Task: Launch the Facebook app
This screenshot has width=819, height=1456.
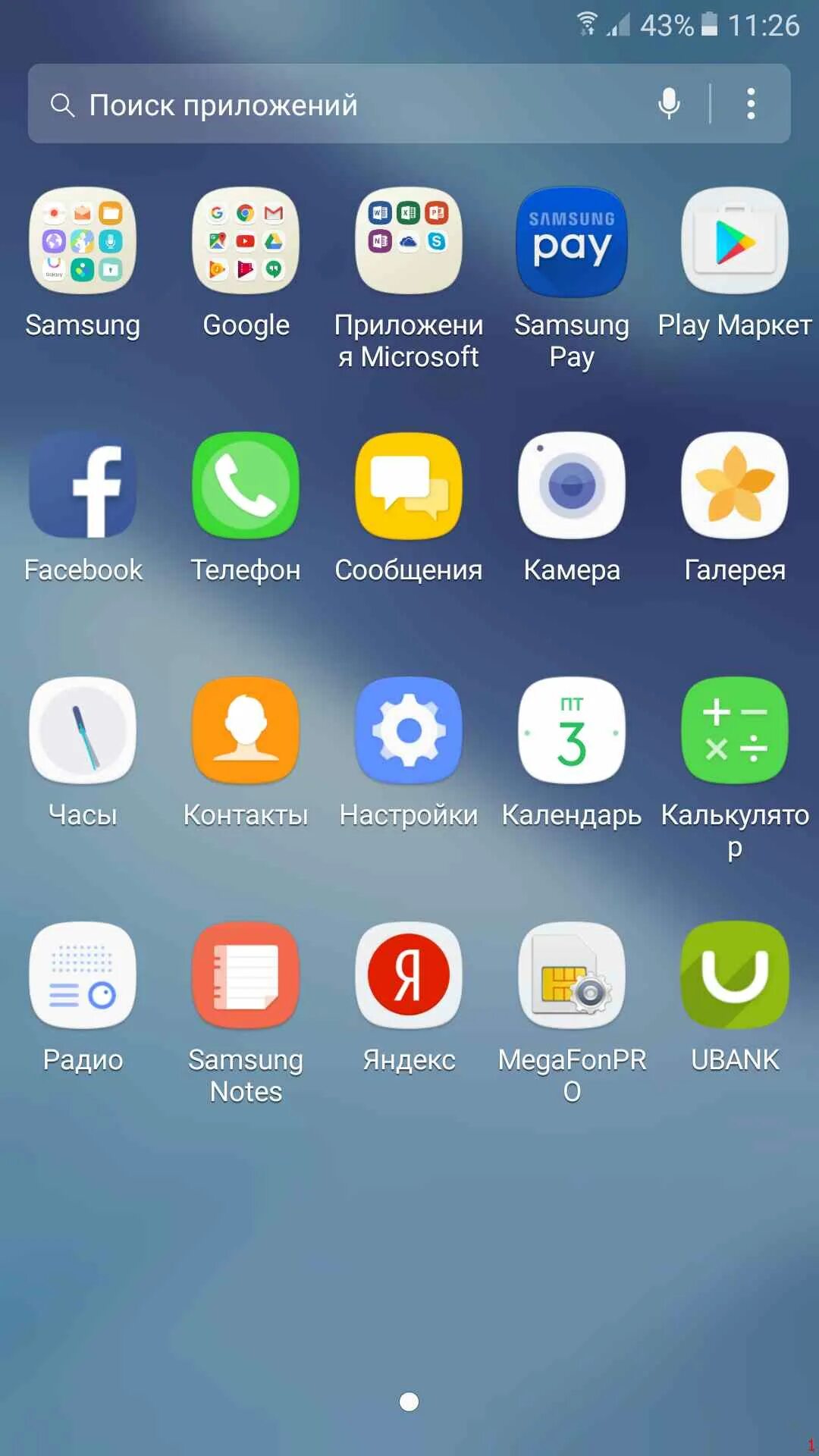Action: pos(83,486)
